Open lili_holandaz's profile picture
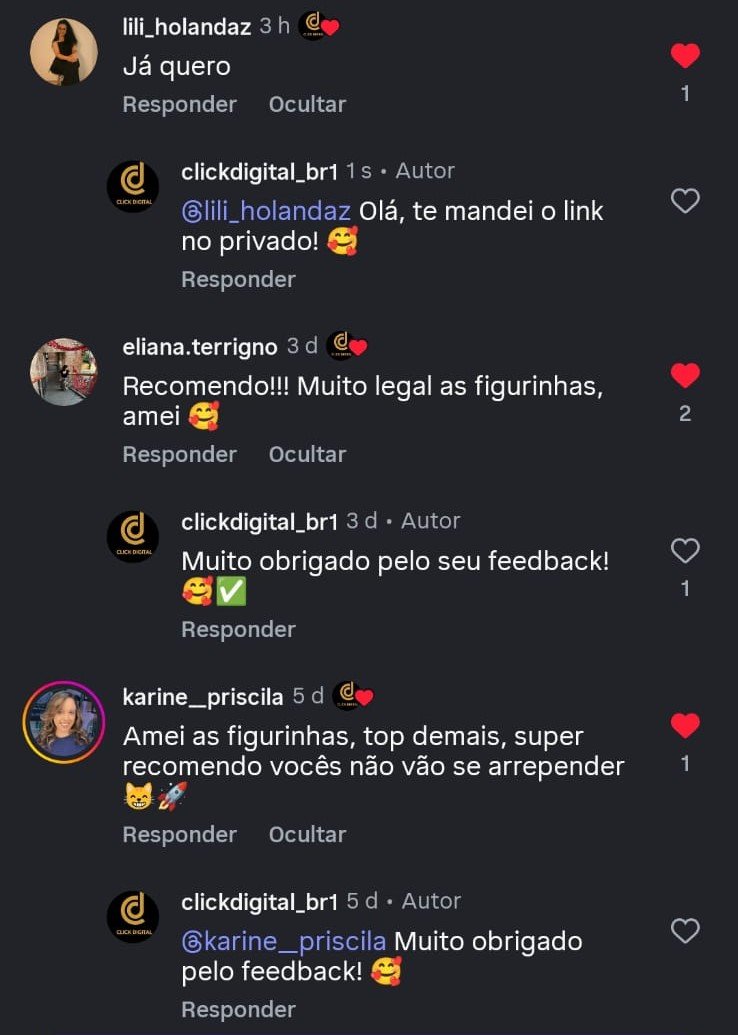Screen dimensions: 738x1035 [x=64, y=52]
